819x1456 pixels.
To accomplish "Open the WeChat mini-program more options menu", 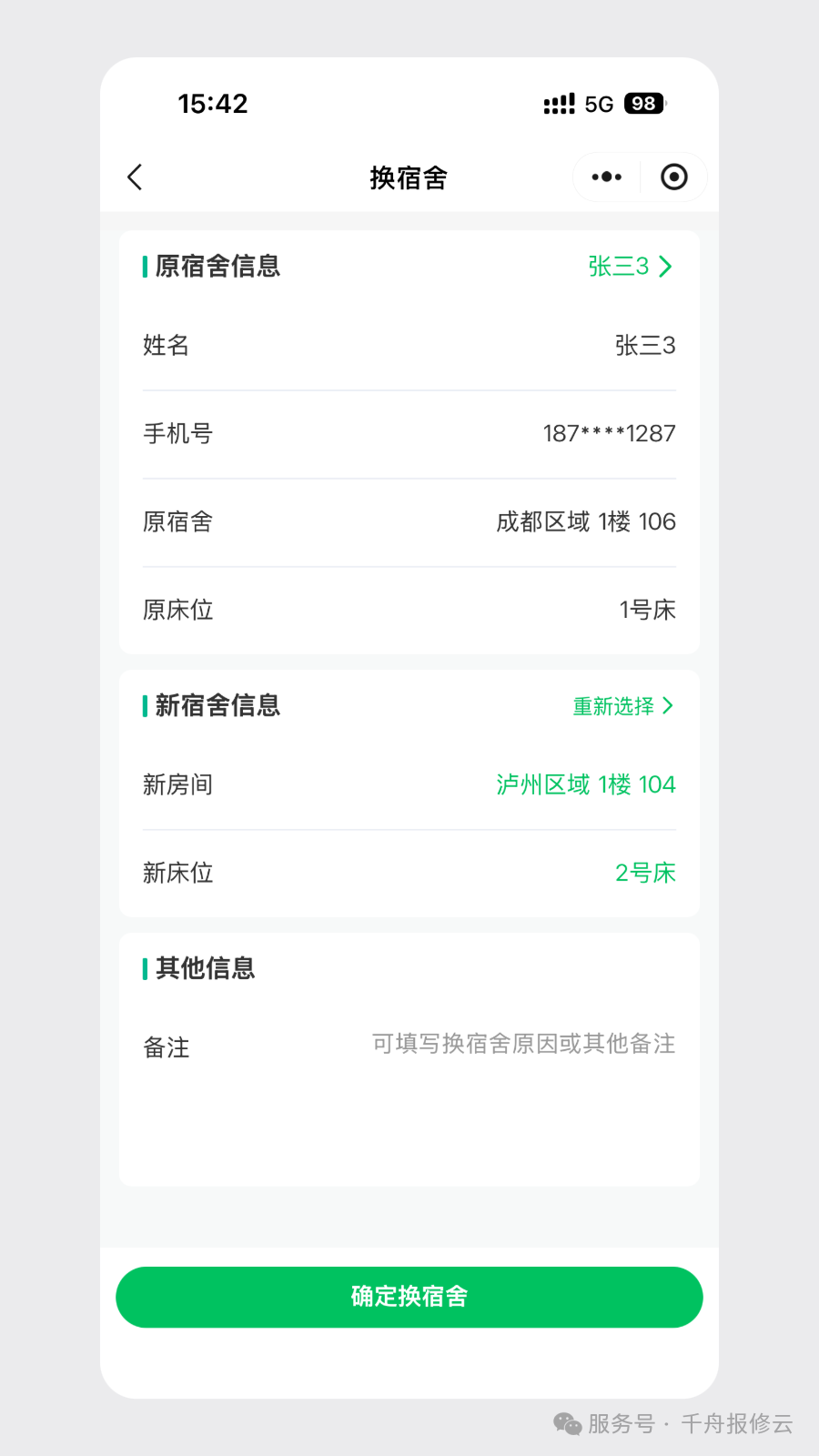I will point(605,177).
